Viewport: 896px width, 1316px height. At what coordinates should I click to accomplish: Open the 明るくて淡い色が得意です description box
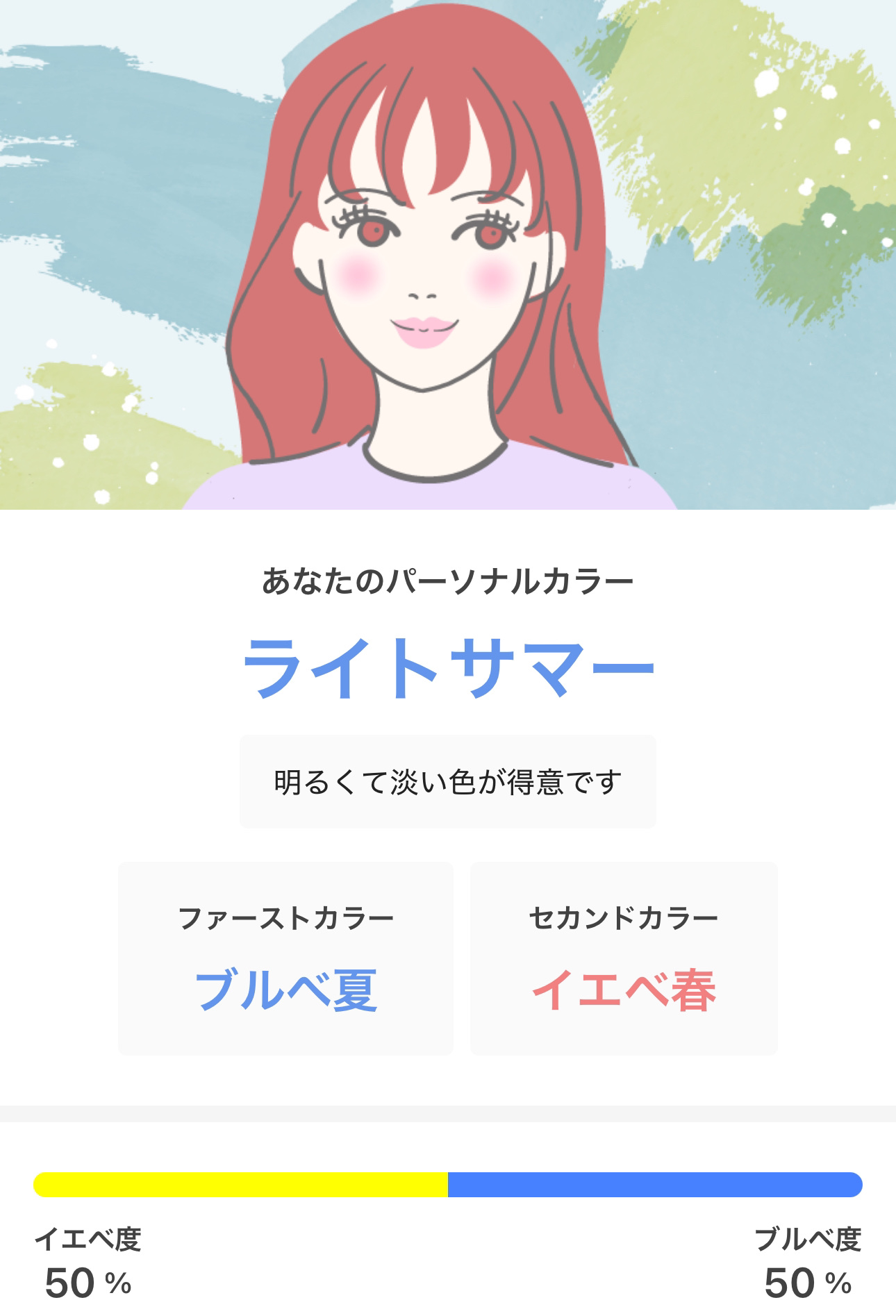(448, 778)
